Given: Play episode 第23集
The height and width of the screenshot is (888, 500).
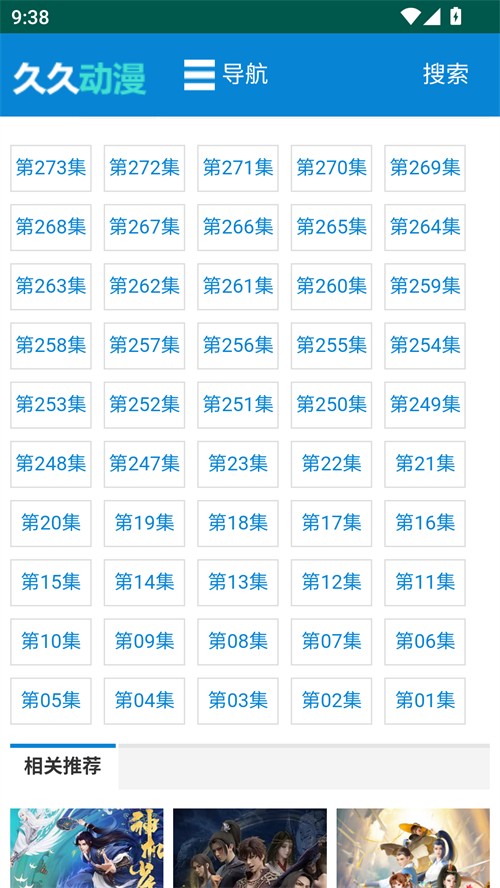Looking at the screenshot, I should [x=238, y=464].
